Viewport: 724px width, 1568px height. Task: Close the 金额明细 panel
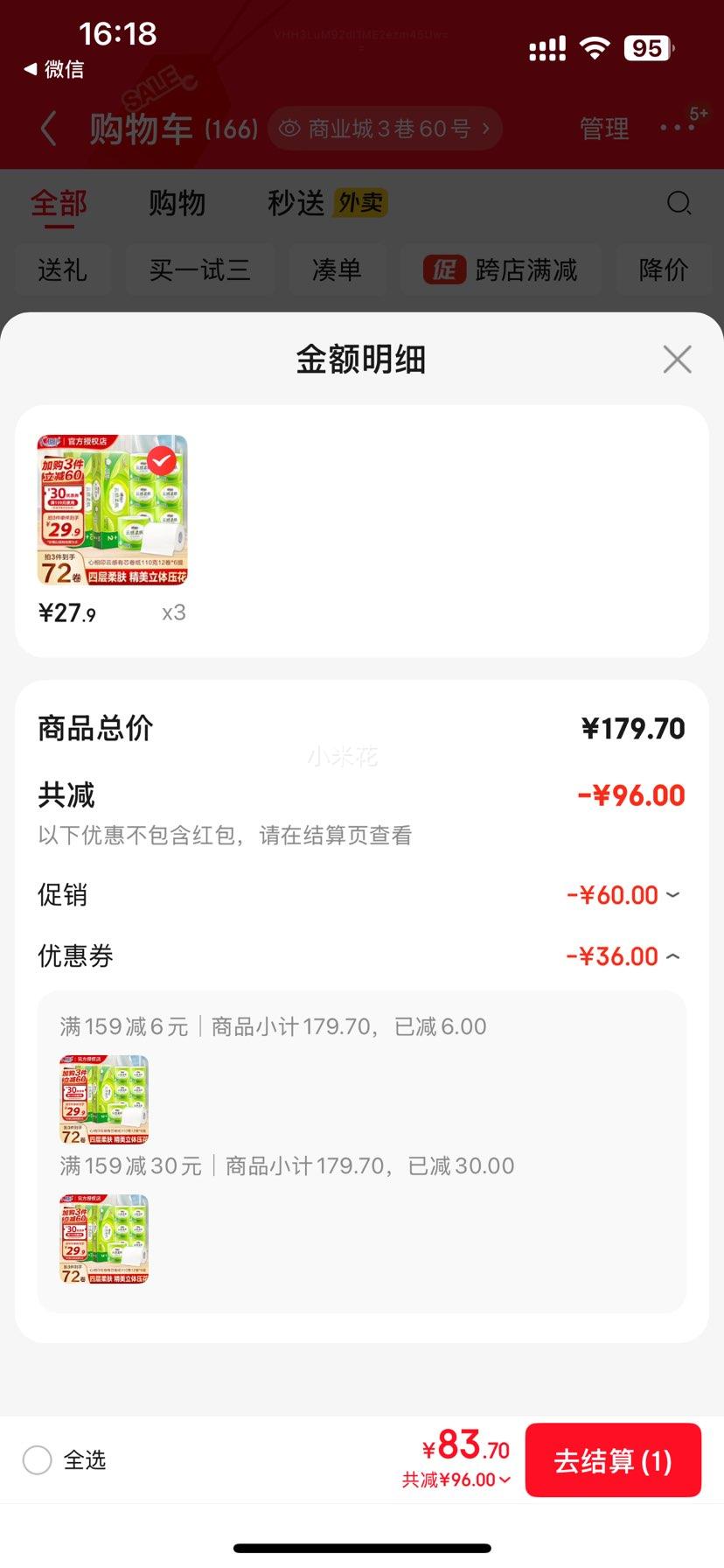(x=677, y=360)
